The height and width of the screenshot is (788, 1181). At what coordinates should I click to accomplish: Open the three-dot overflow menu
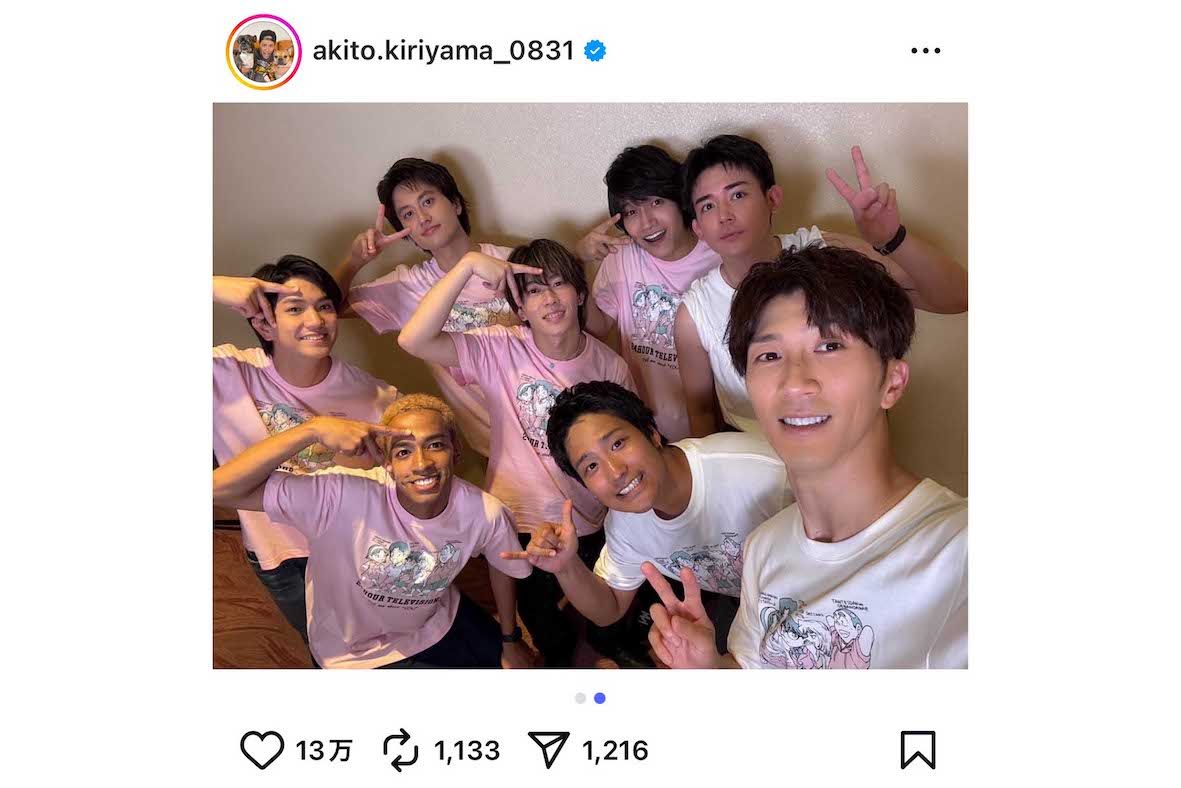925,51
